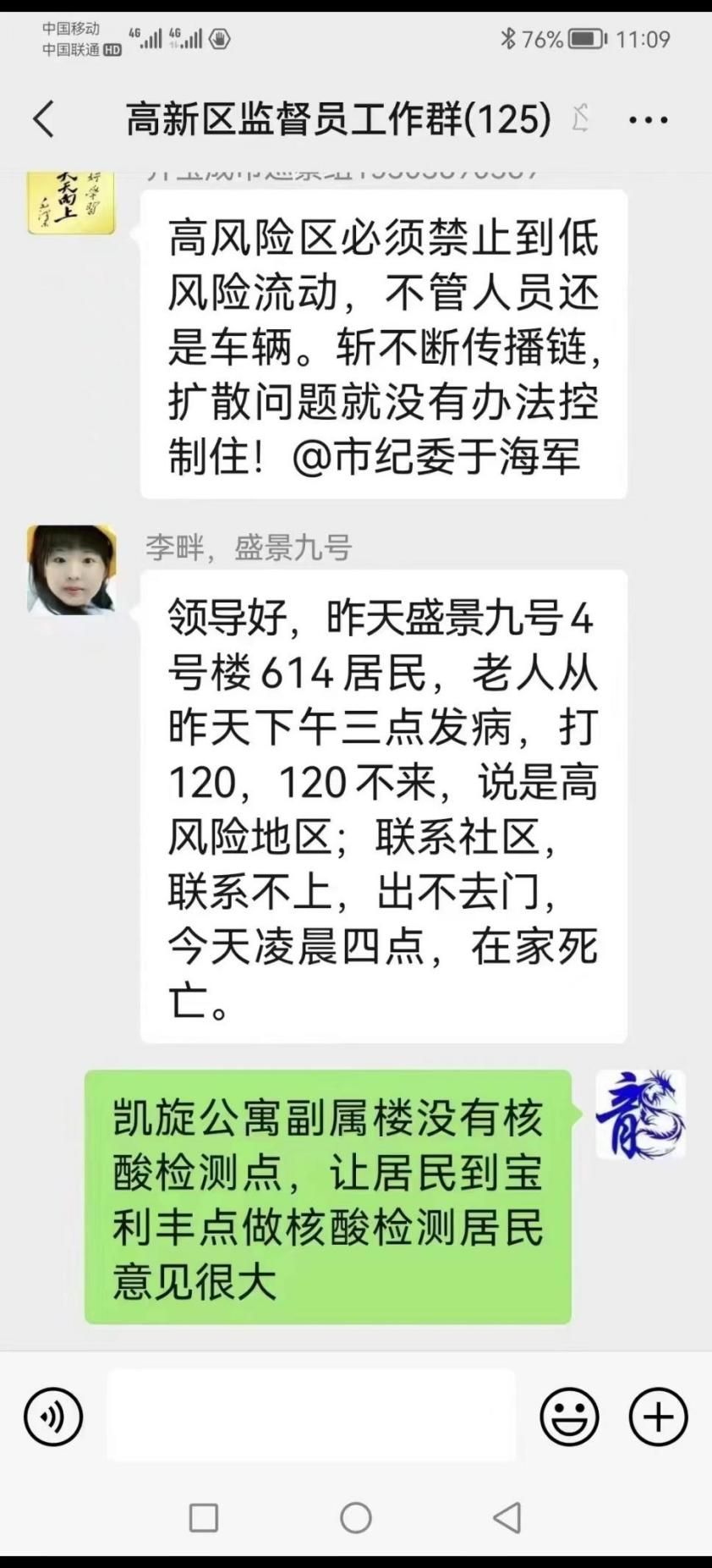The height and width of the screenshot is (1568, 712).
Task: Open the emoji picker
Action: [569, 1417]
